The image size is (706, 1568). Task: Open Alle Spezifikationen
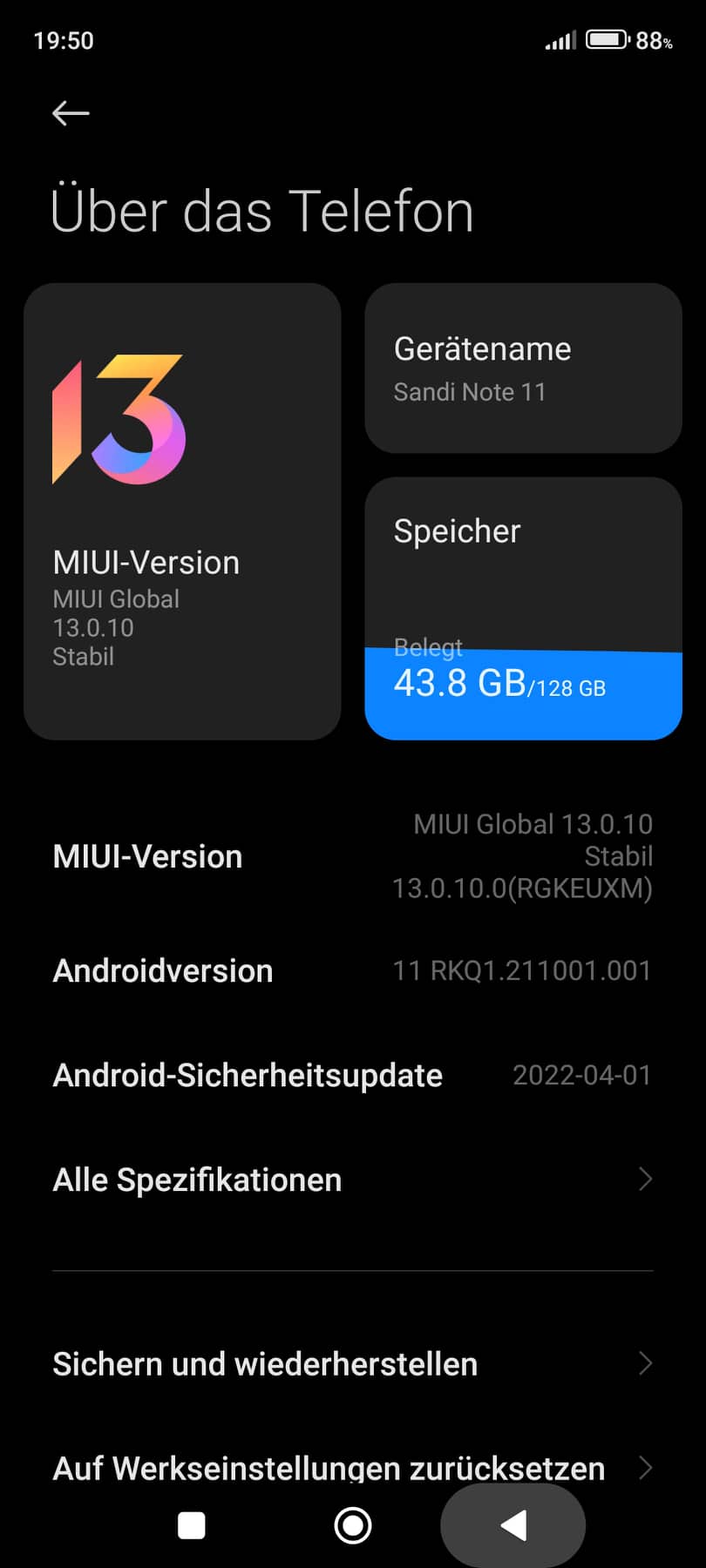[352, 1179]
